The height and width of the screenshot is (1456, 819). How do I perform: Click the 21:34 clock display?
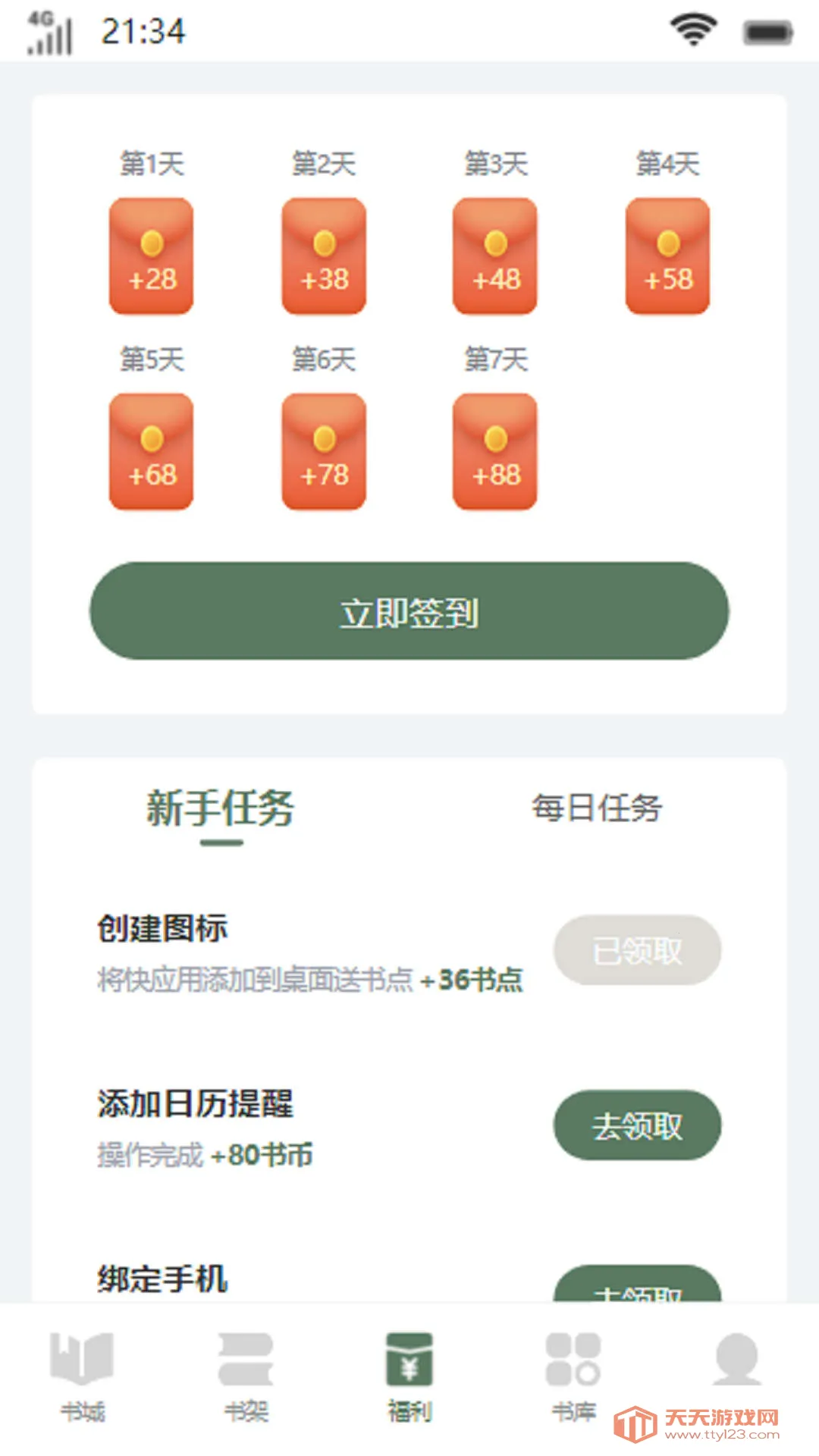(x=143, y=32)
